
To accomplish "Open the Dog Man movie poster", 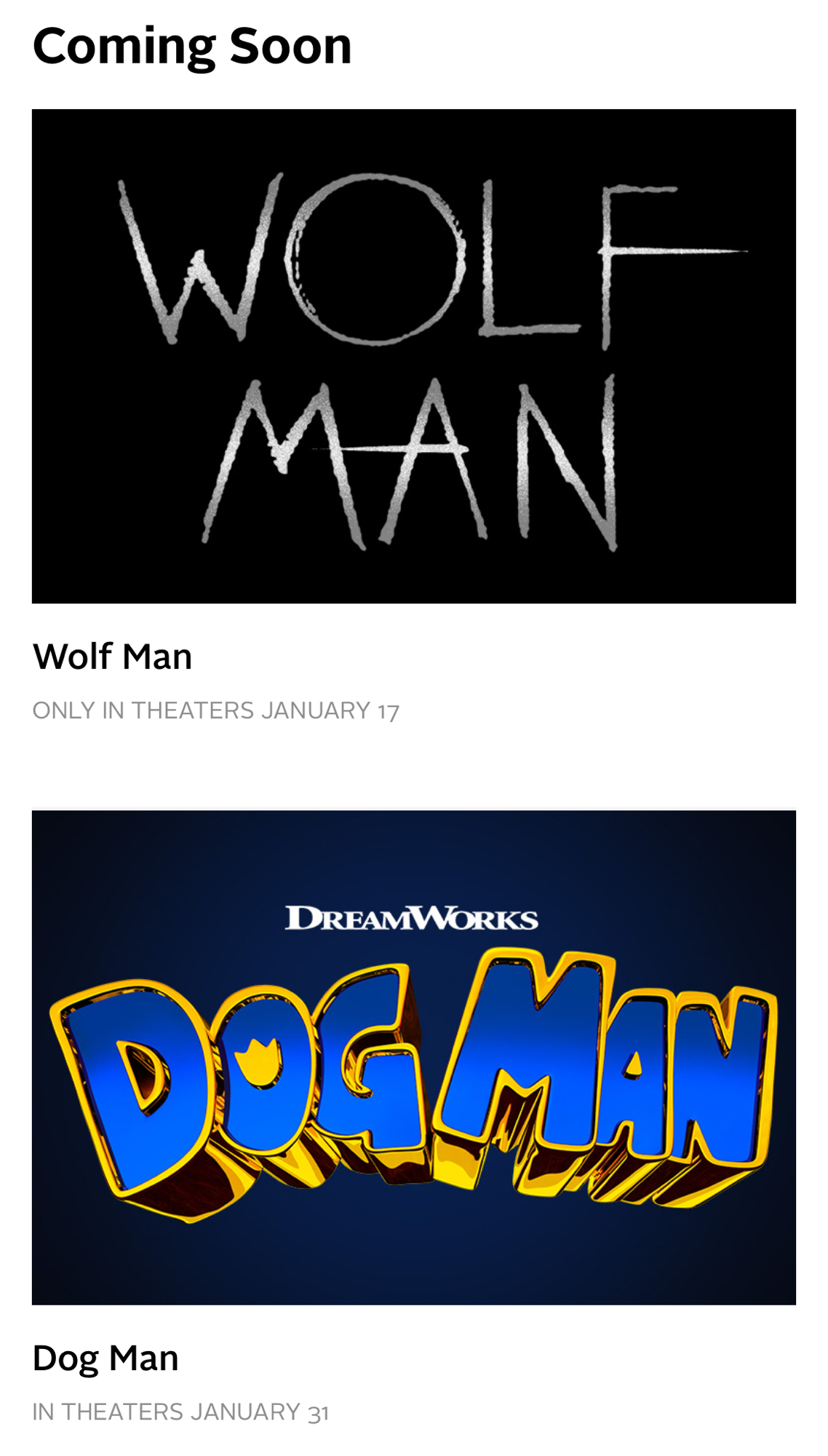I will (x=413, y=1057).
